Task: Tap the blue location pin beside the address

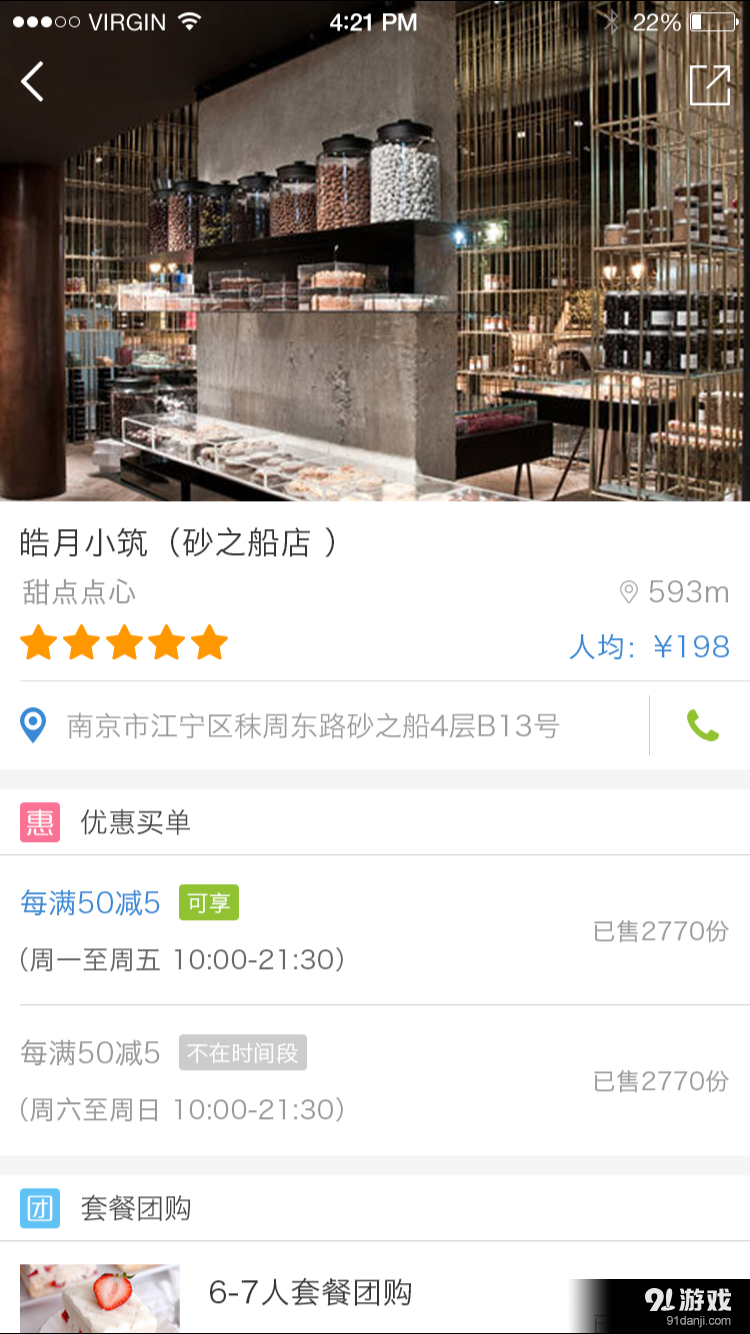Action: (33, 724)
